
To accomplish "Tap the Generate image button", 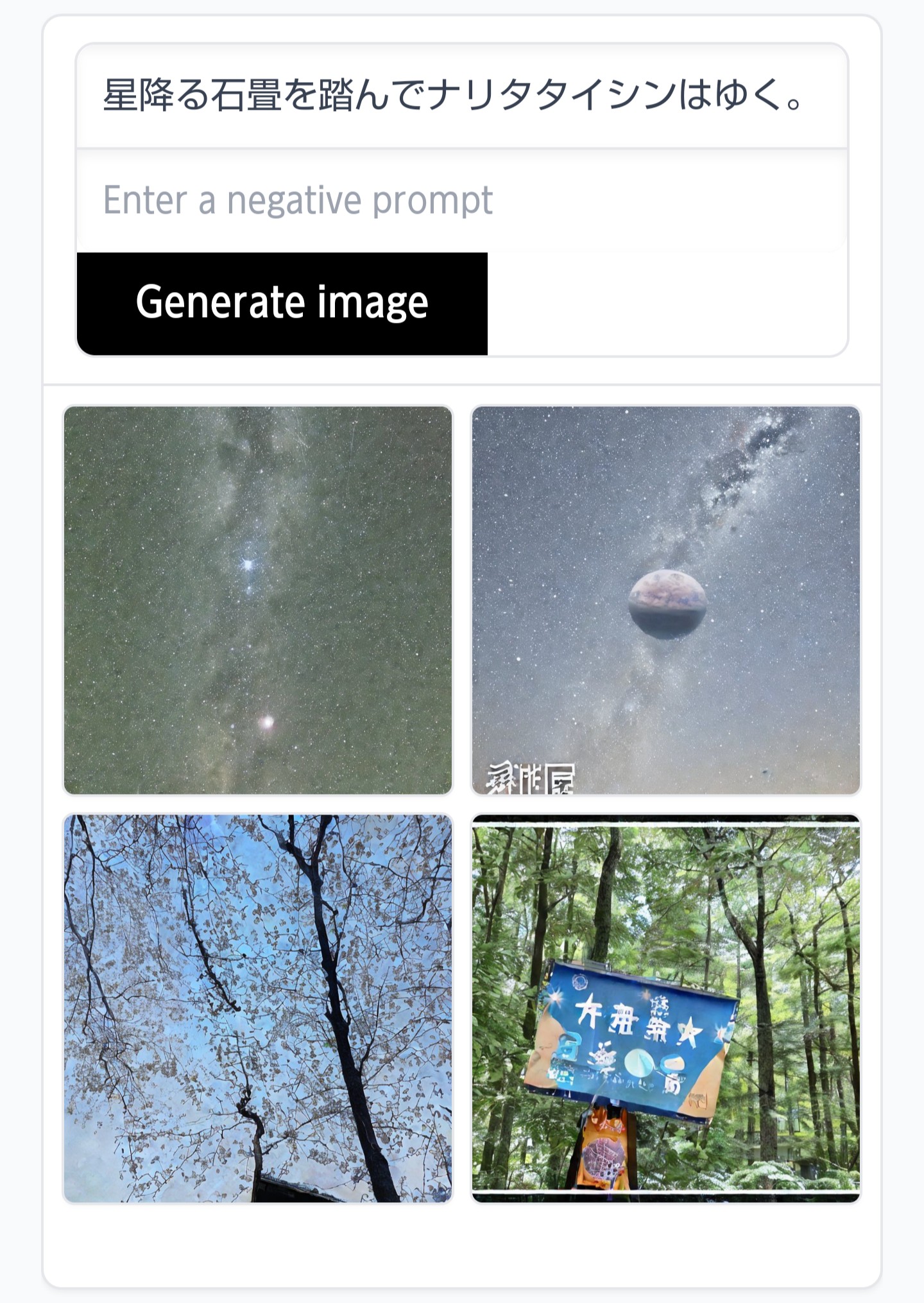I will (282, 303).
